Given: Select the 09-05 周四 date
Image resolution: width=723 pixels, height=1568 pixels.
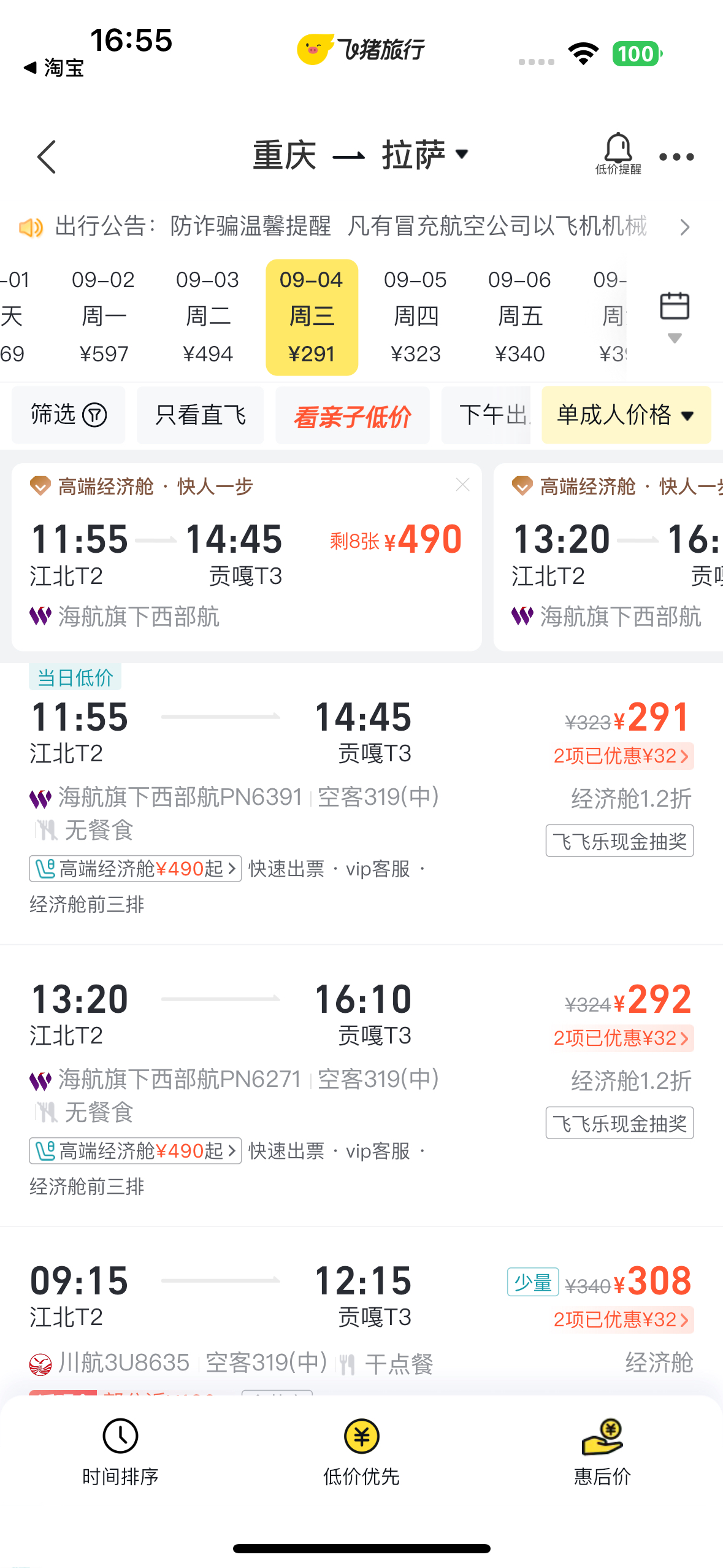Looking at the screenshot, I should point(416,317).
